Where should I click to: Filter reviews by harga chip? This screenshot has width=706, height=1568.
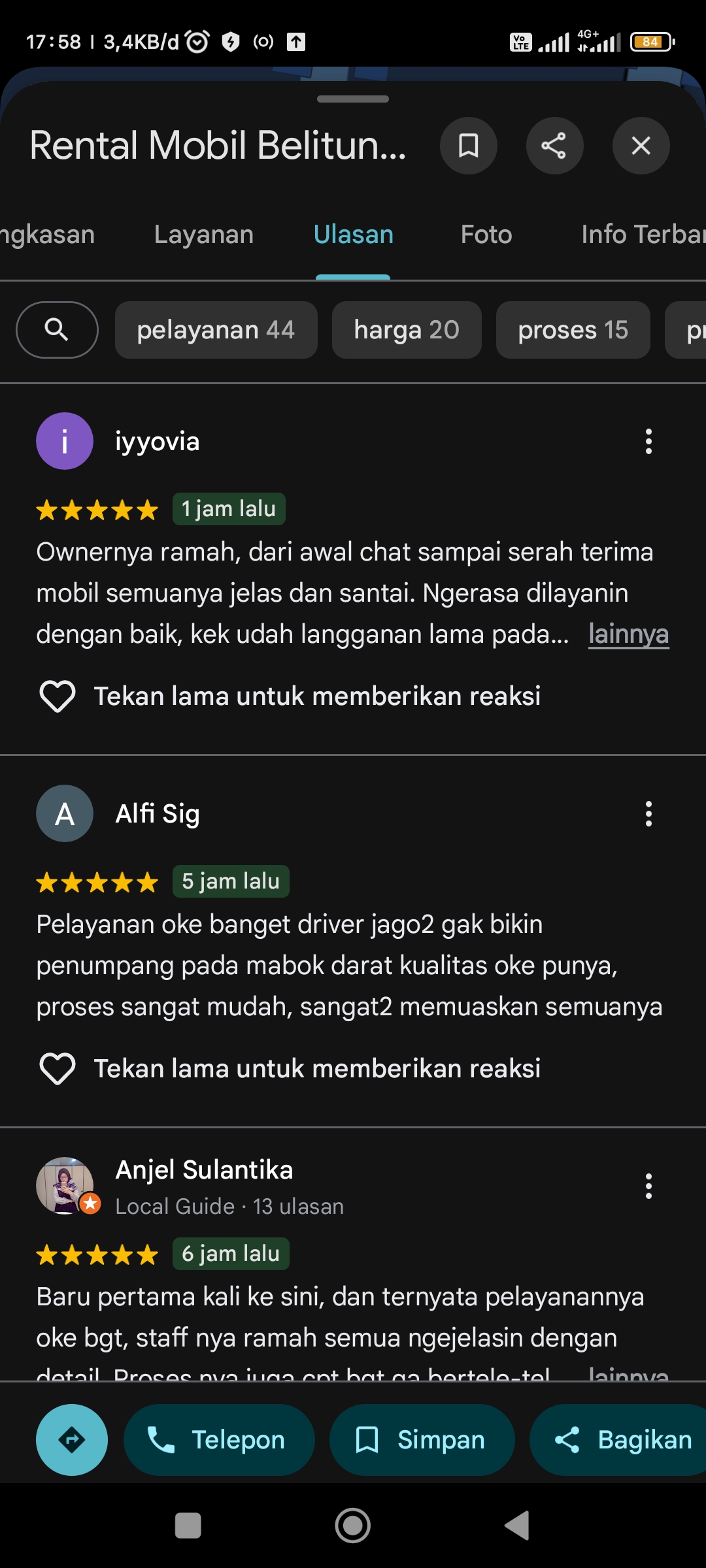coord(407,330)
